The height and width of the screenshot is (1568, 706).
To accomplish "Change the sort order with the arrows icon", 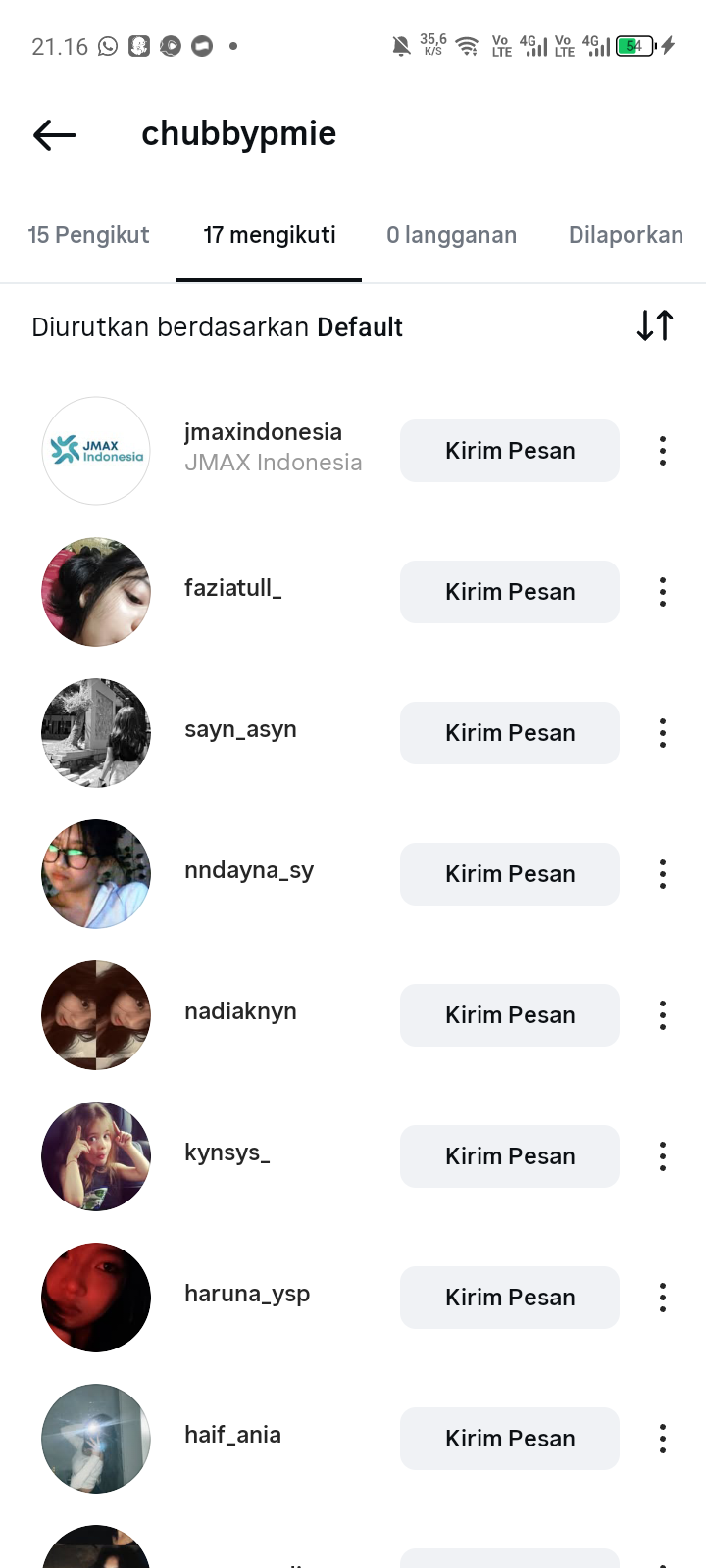I will click(655, 325).
